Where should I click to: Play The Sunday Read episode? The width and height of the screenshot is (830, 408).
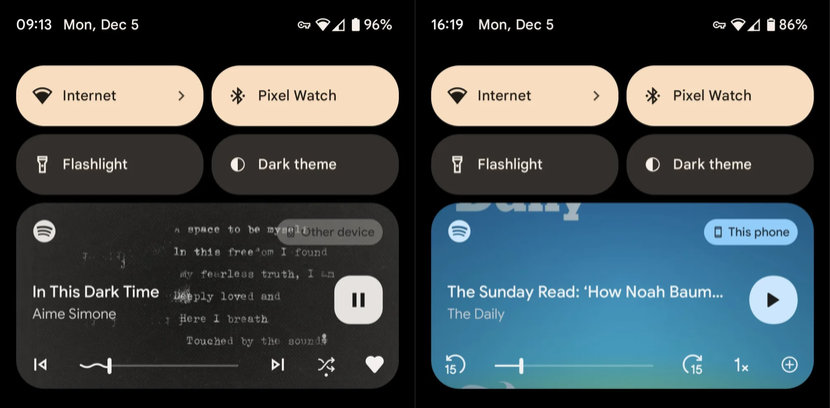click(x=773, y=299)
